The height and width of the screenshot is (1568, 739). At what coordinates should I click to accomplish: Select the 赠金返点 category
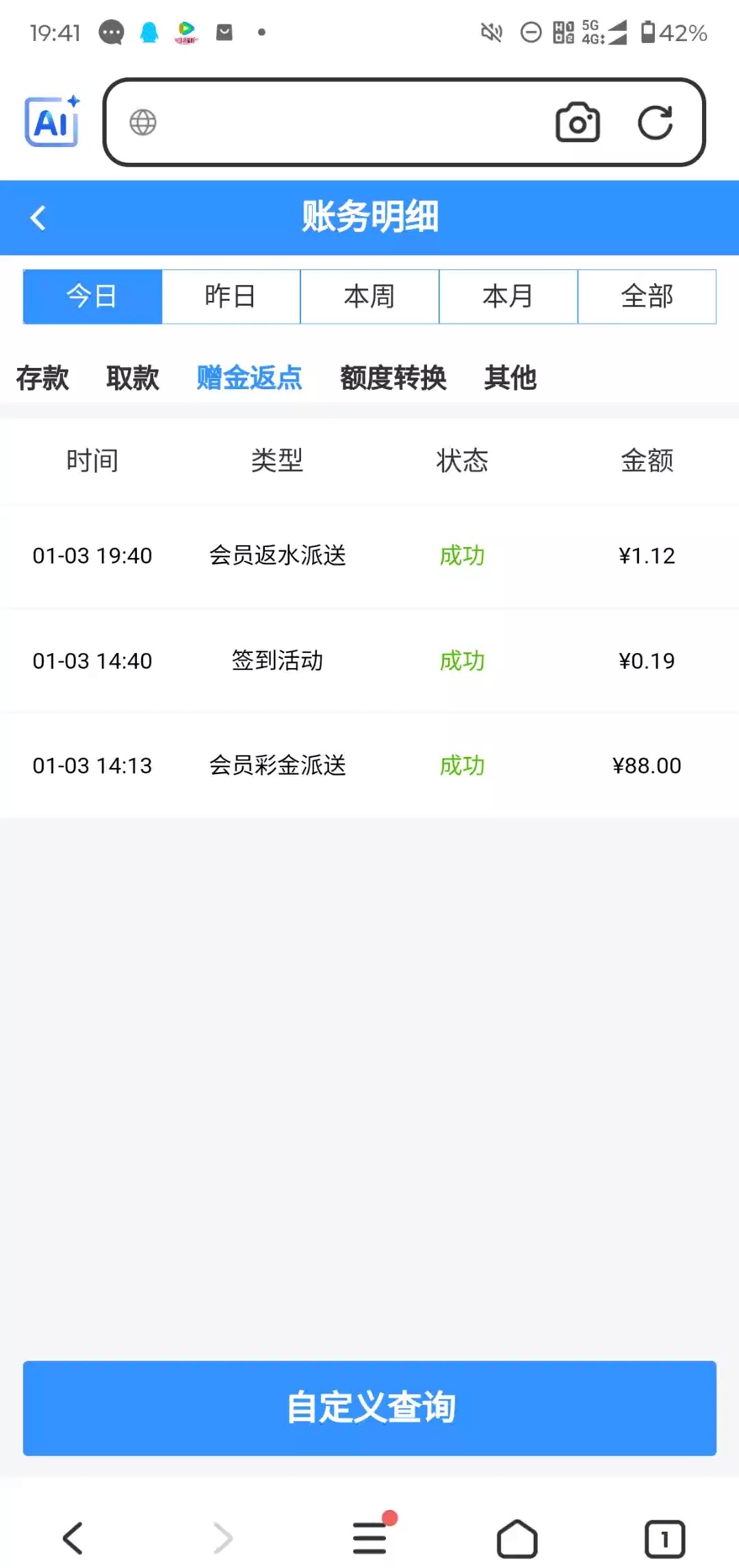[x=249, y=377]
